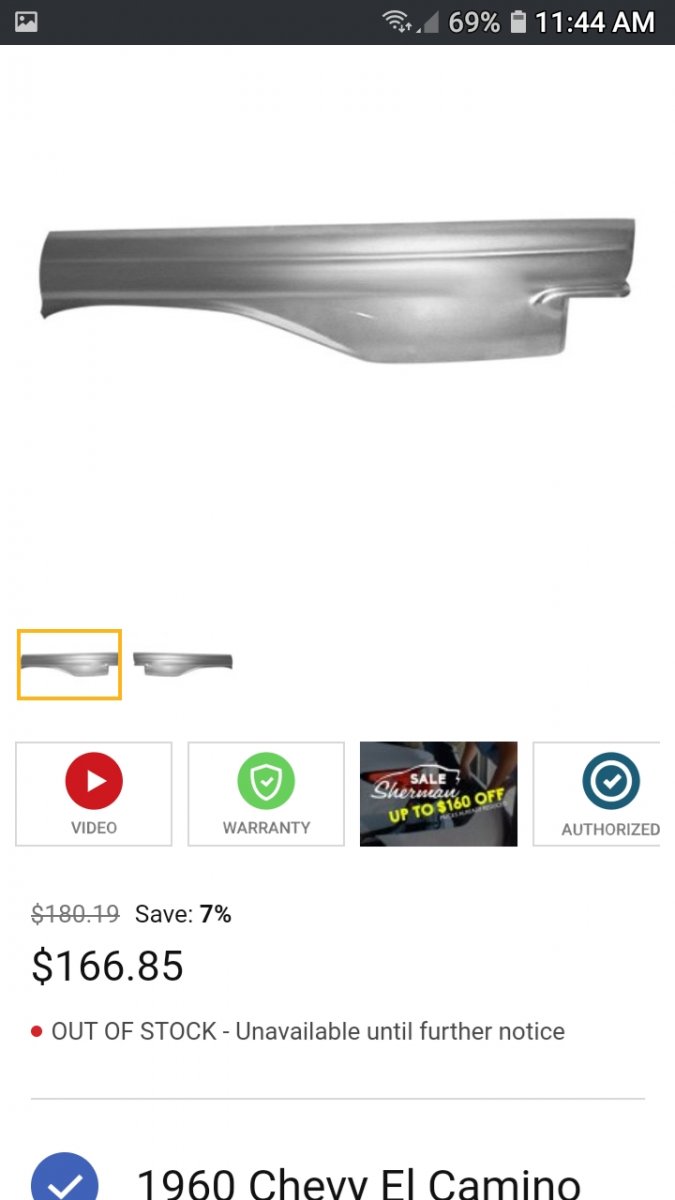The height and width of the screenshot is (1200, 675).
Task: Open the Sherman sale banner
Action: click(x=438, y=794)
